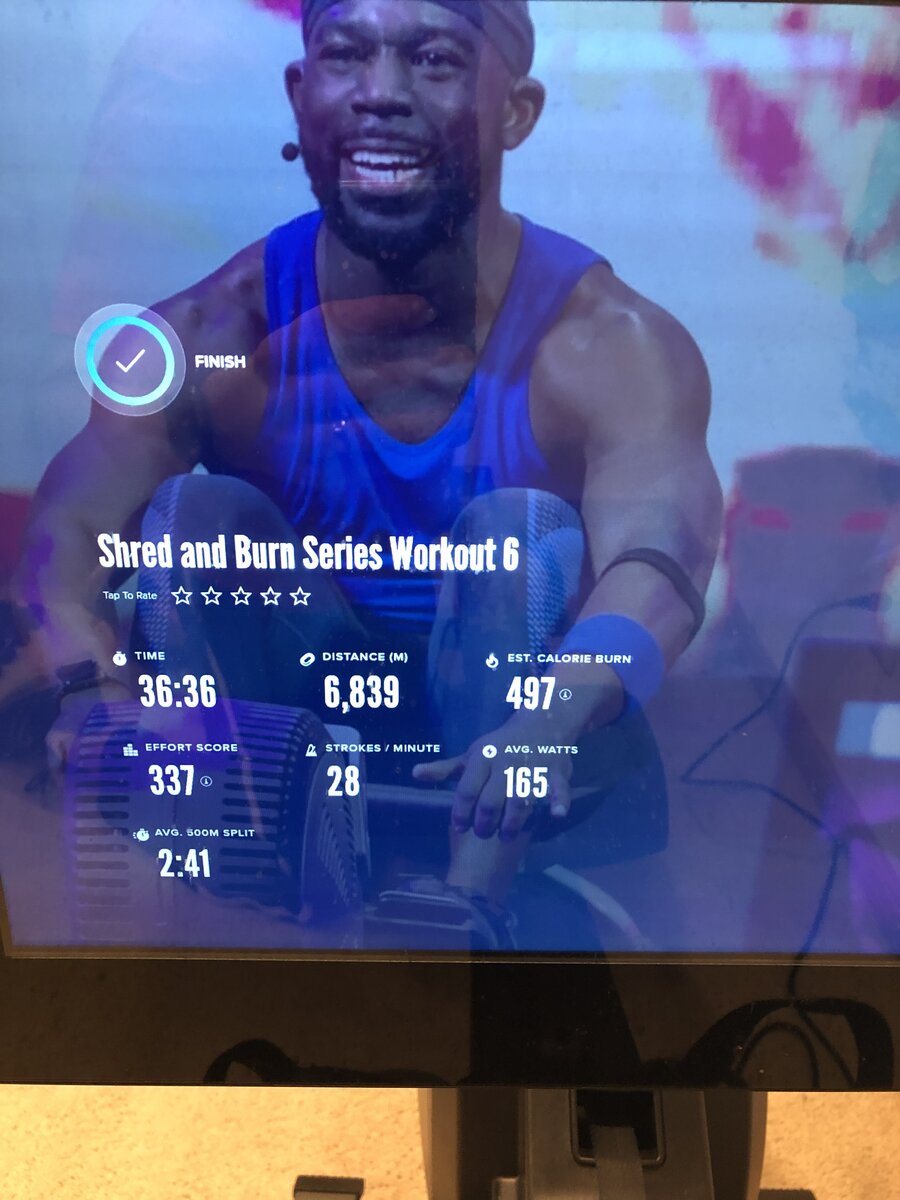Viewport: 900px width, 1200px height.
Task: Tap the Finish checkmark button
Action: (130, 361)
